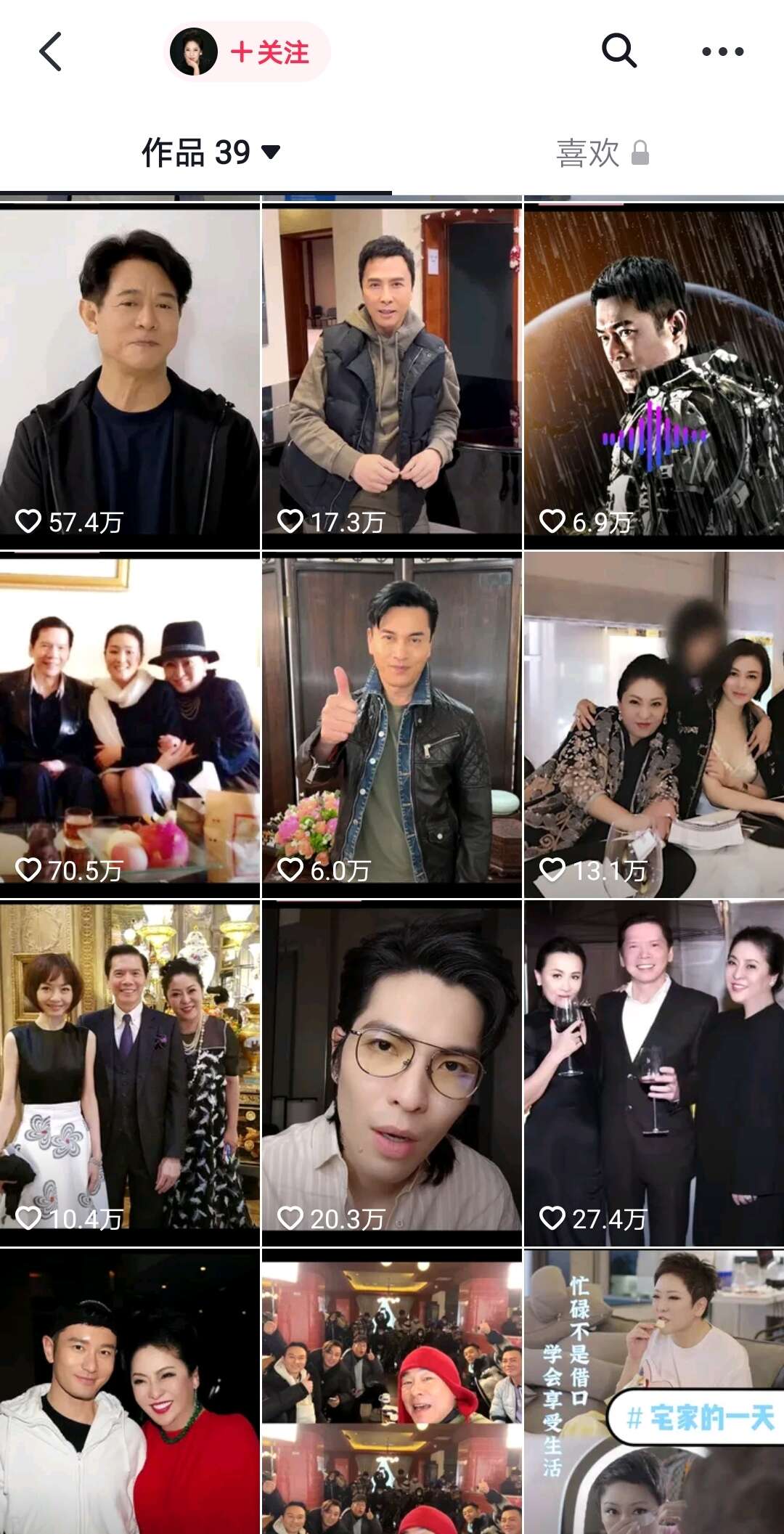
Task: Play the video with 6.9万 likes
Action: coord(653,376)
